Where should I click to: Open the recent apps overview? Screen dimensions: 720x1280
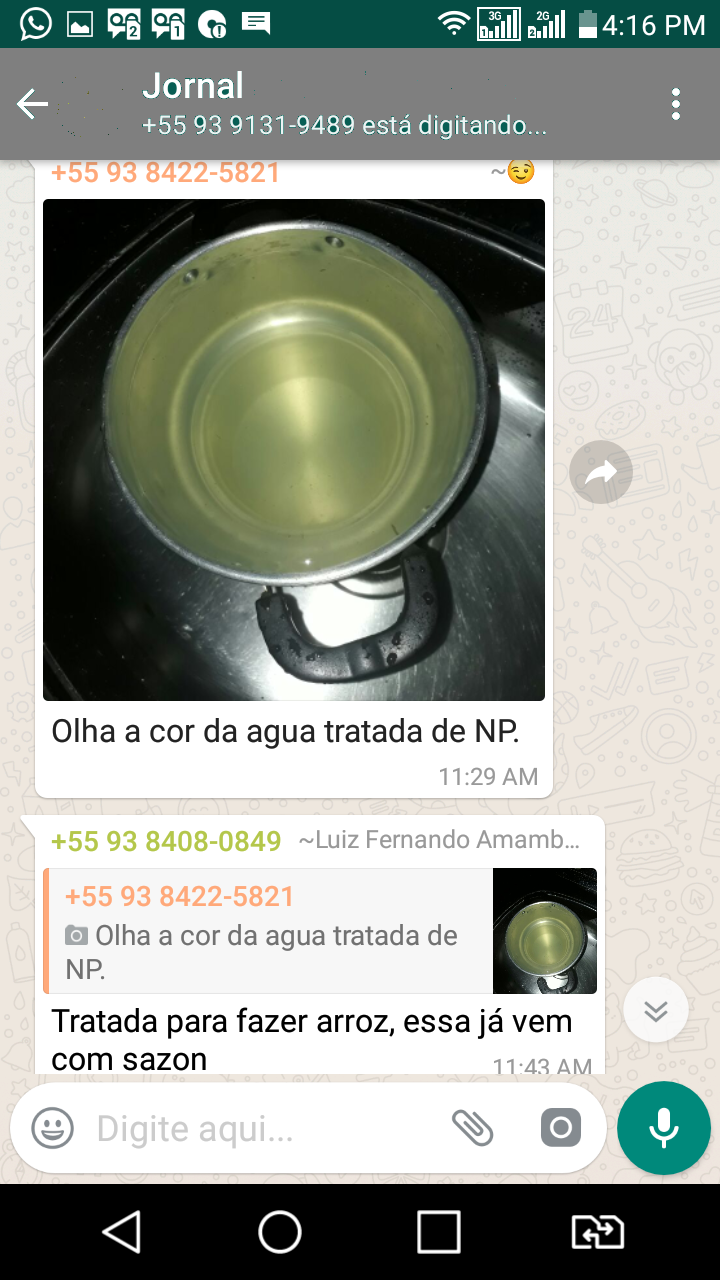tap(439, 1232)
